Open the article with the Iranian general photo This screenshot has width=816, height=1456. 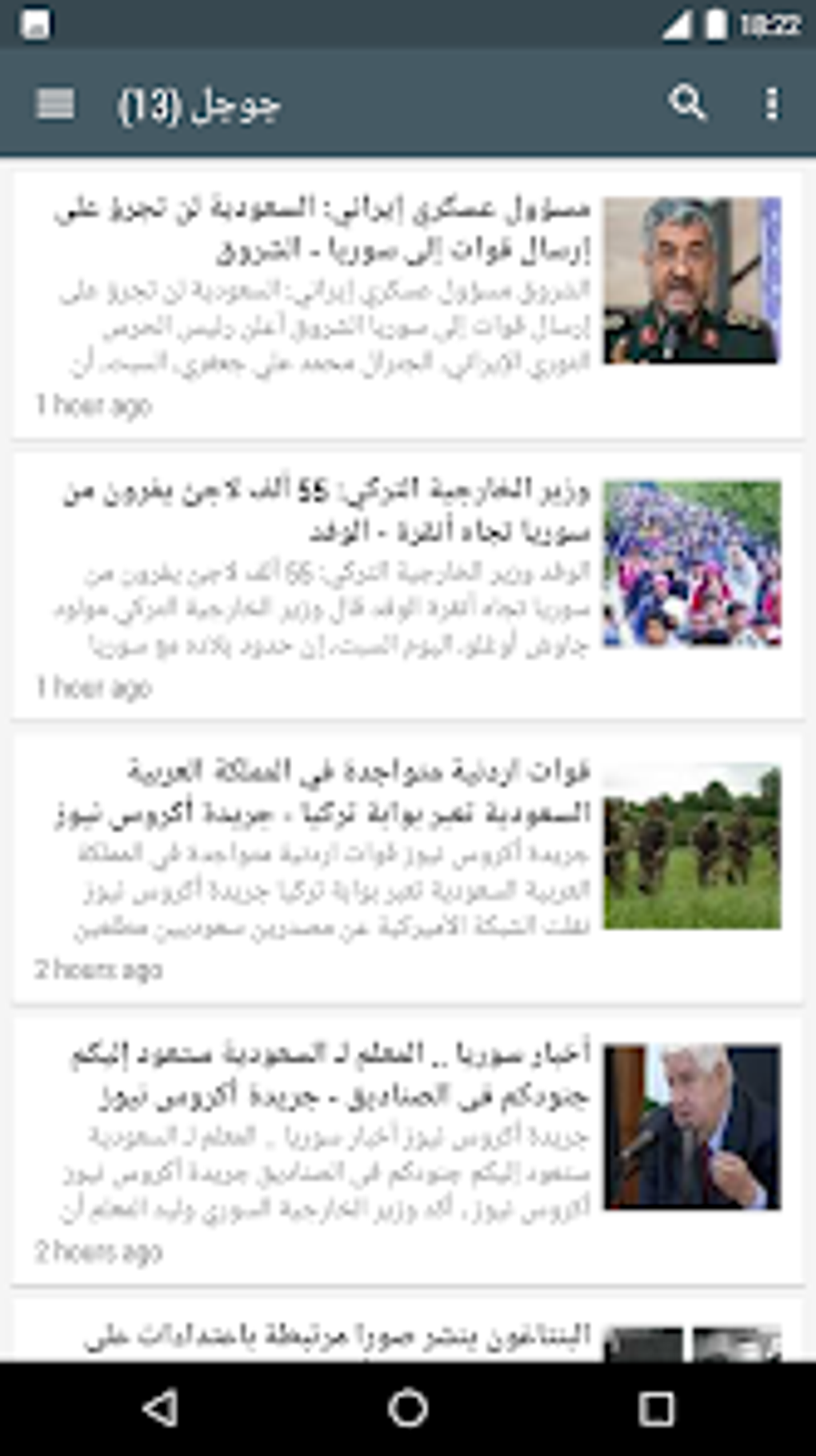[x=408, y=305]
